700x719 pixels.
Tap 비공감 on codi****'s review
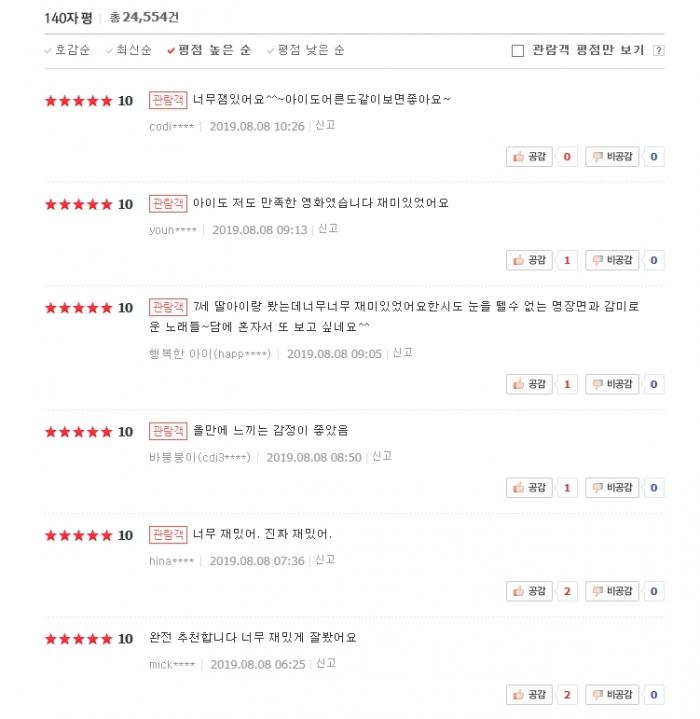pos(612,157)
